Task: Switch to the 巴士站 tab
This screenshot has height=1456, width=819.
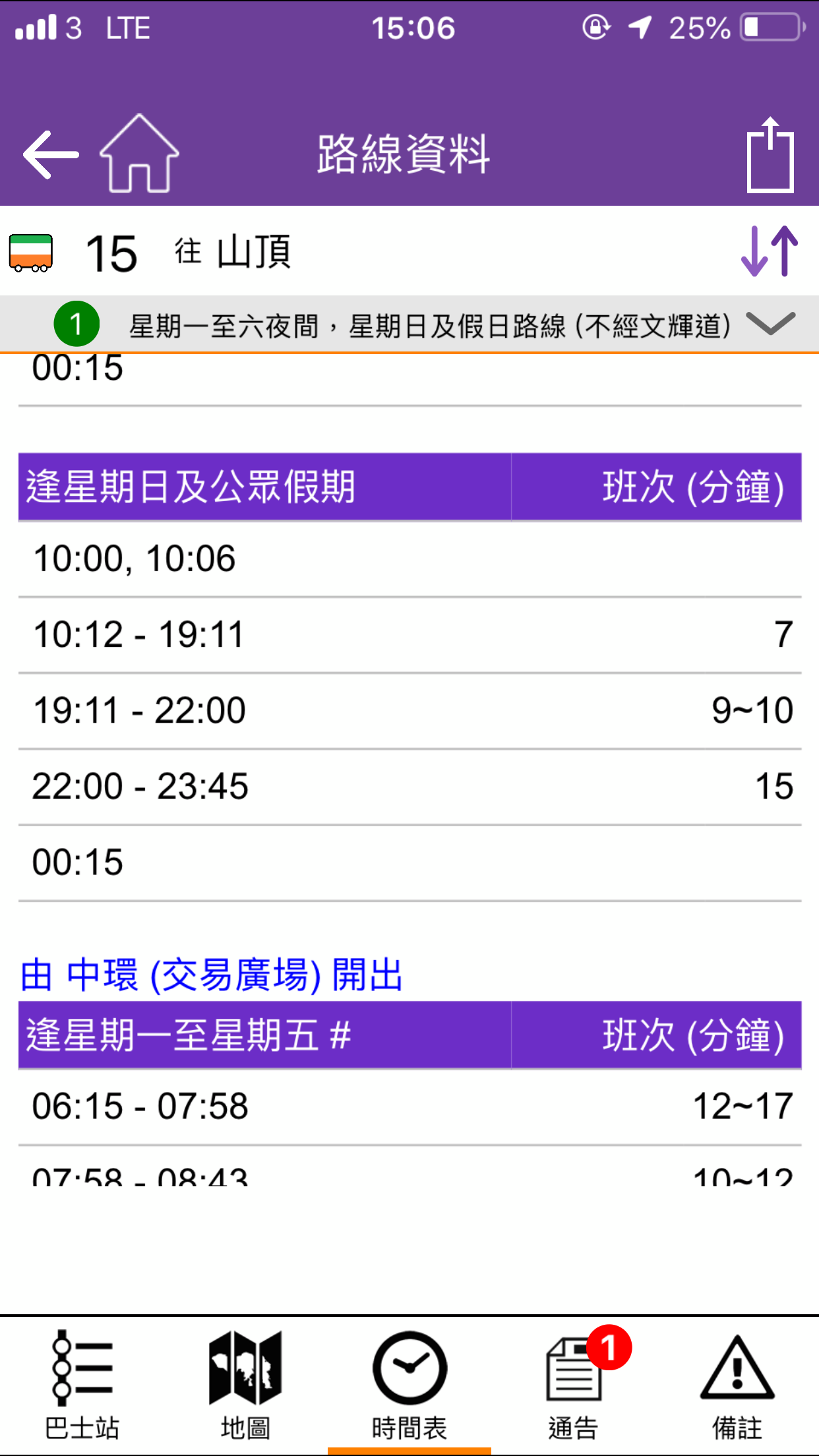Action: click(82, 1385)
